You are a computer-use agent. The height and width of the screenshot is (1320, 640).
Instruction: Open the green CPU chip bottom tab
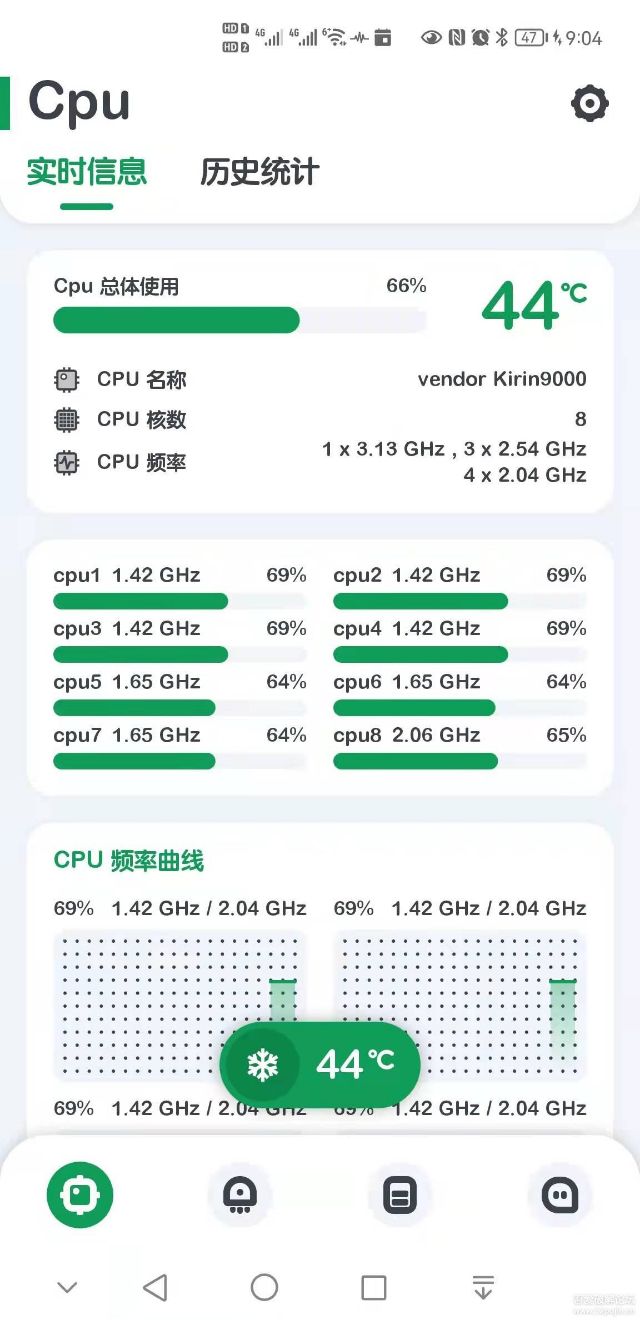pyautogui.click(x=80, y=1194)
